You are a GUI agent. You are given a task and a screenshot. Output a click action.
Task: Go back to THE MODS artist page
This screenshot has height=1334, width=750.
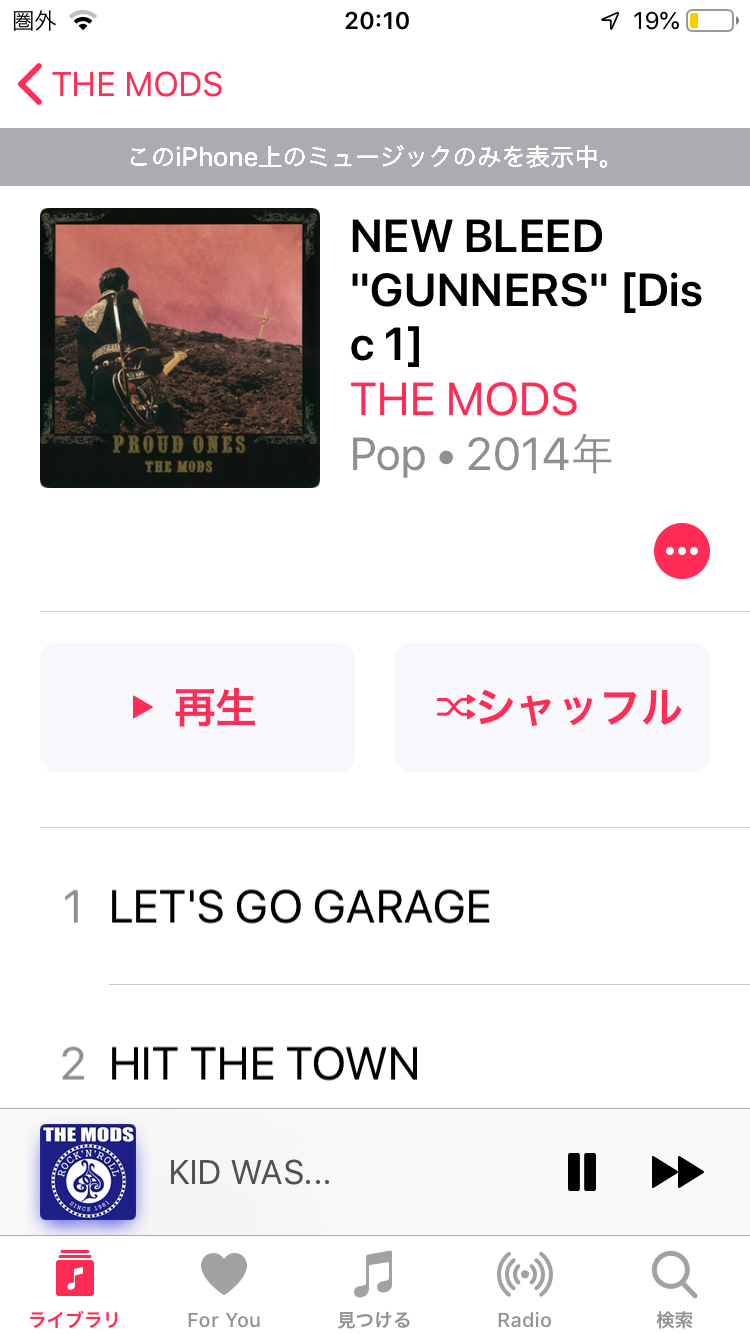[120, 85]
